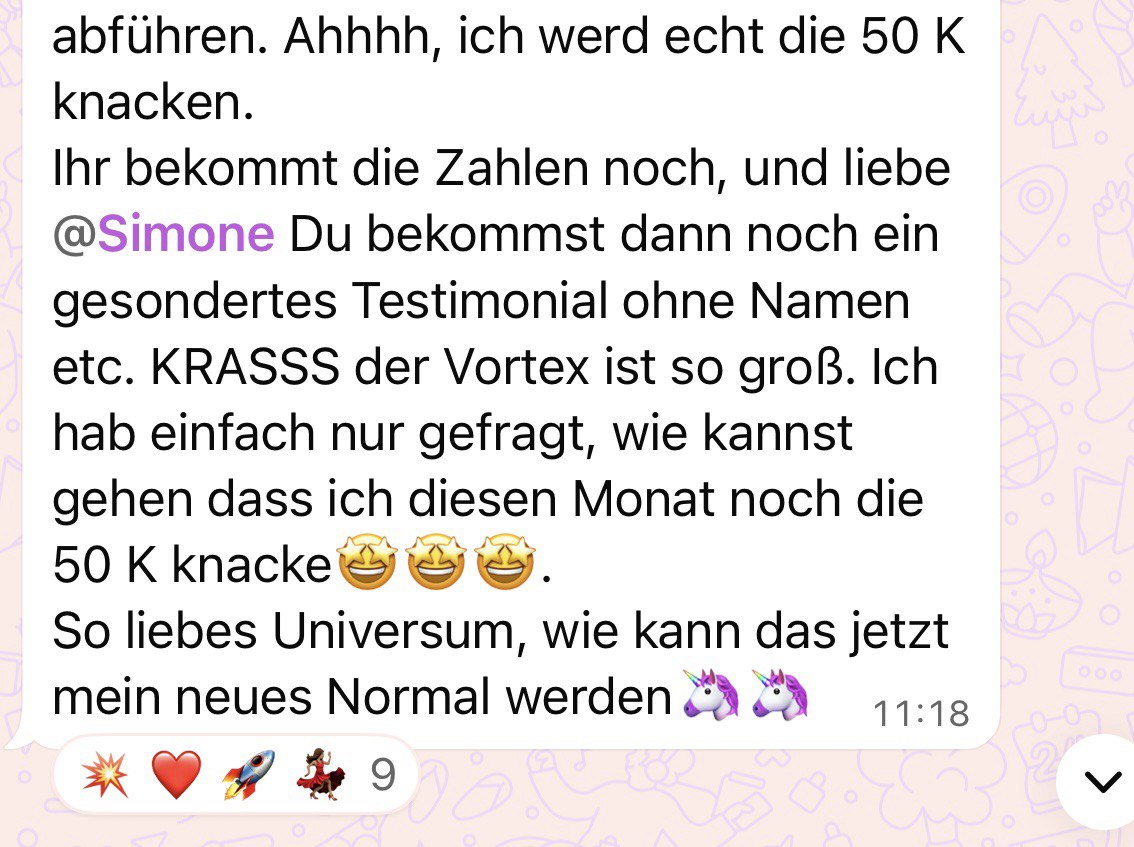This screenshot has width=1134, height=847.
Task: View the message's emoji reactions
Action: (x=236, y=775)
